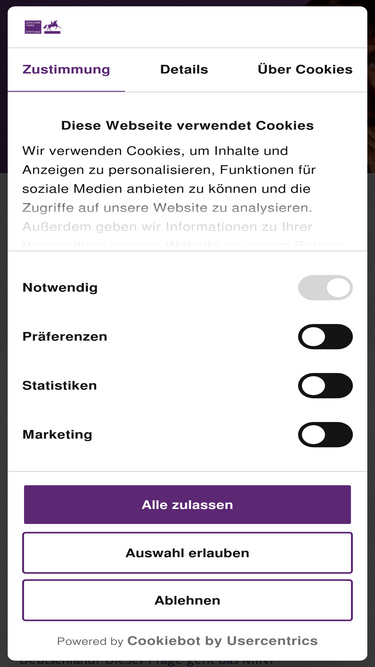Image resolution: width=375 pixels, height=667 pixels.
Task: Open the Über Cookies tab
Action: [305, 70]
